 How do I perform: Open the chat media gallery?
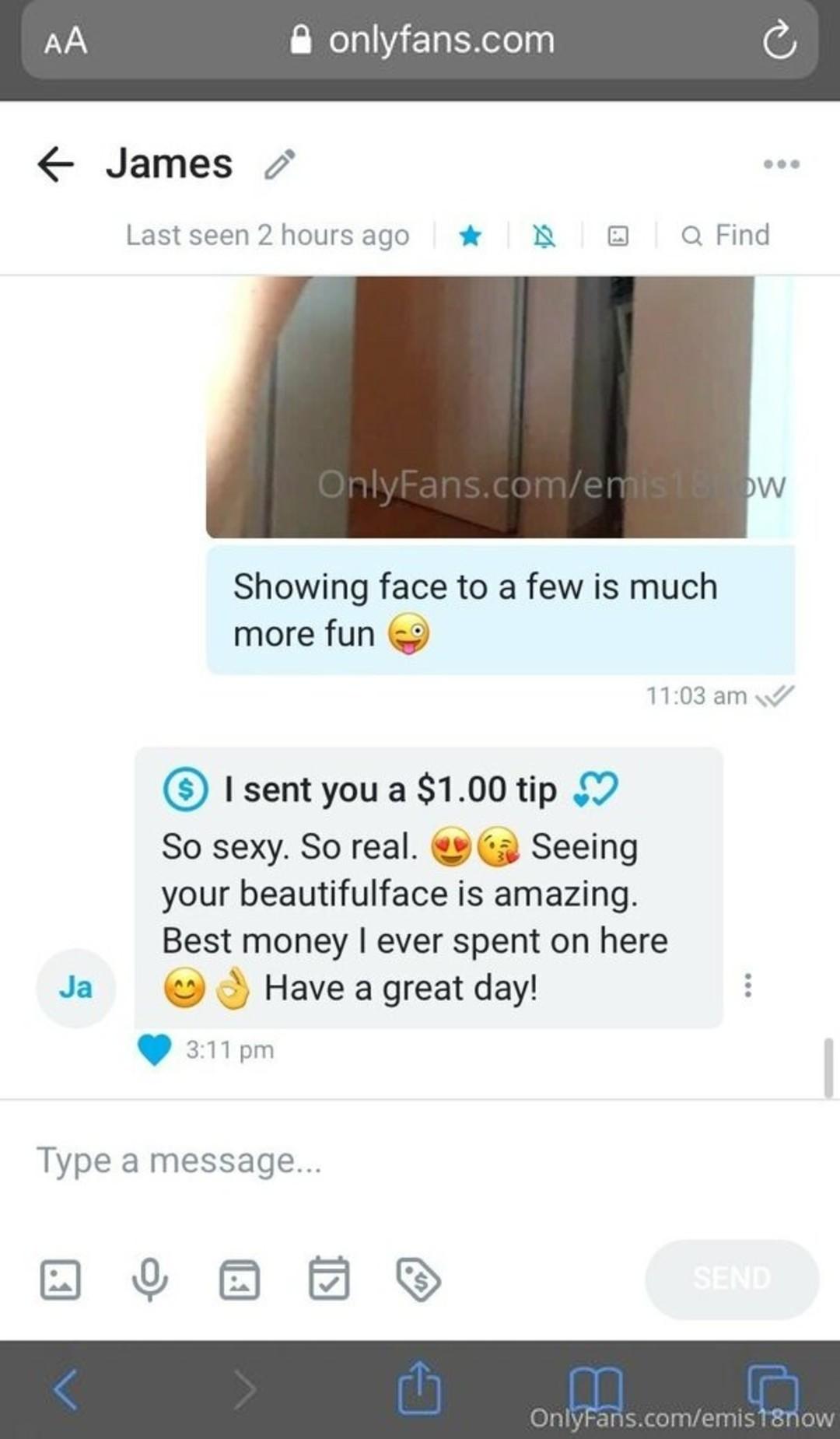(618, 235)
